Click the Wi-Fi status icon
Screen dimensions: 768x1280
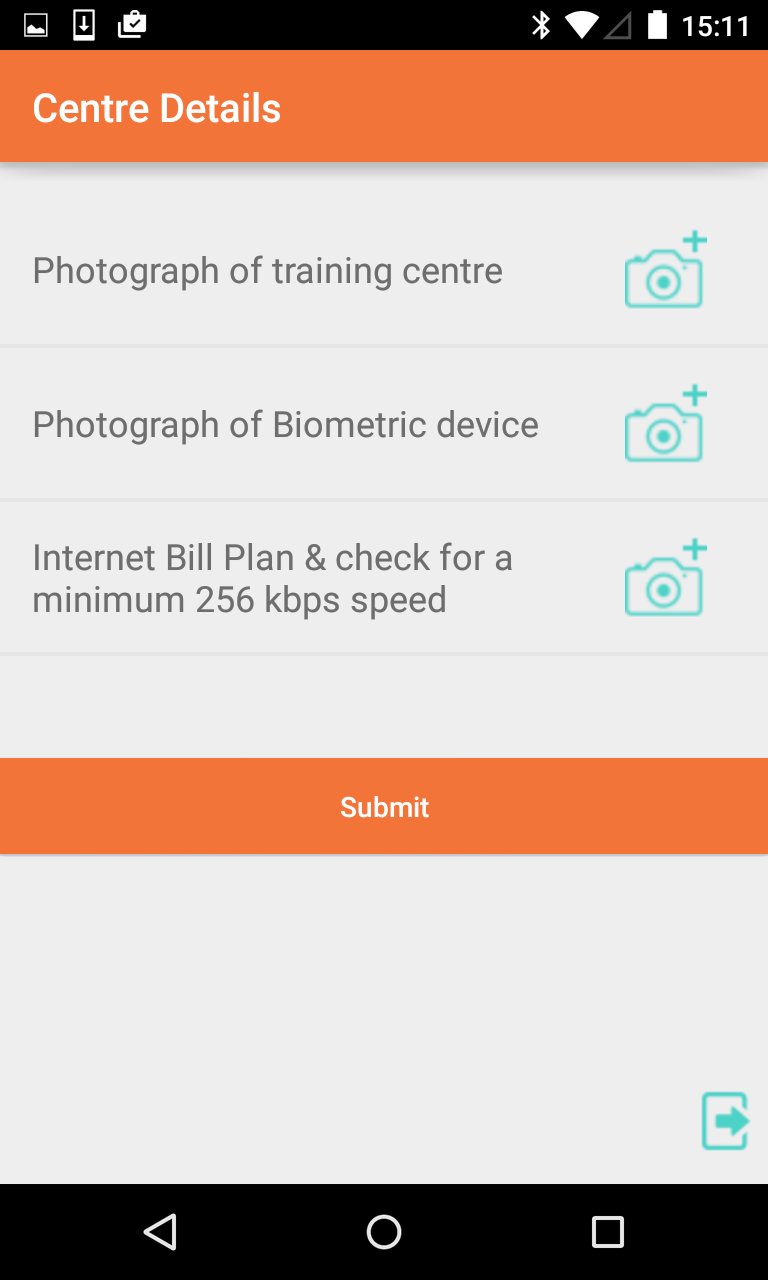point(583,25)
